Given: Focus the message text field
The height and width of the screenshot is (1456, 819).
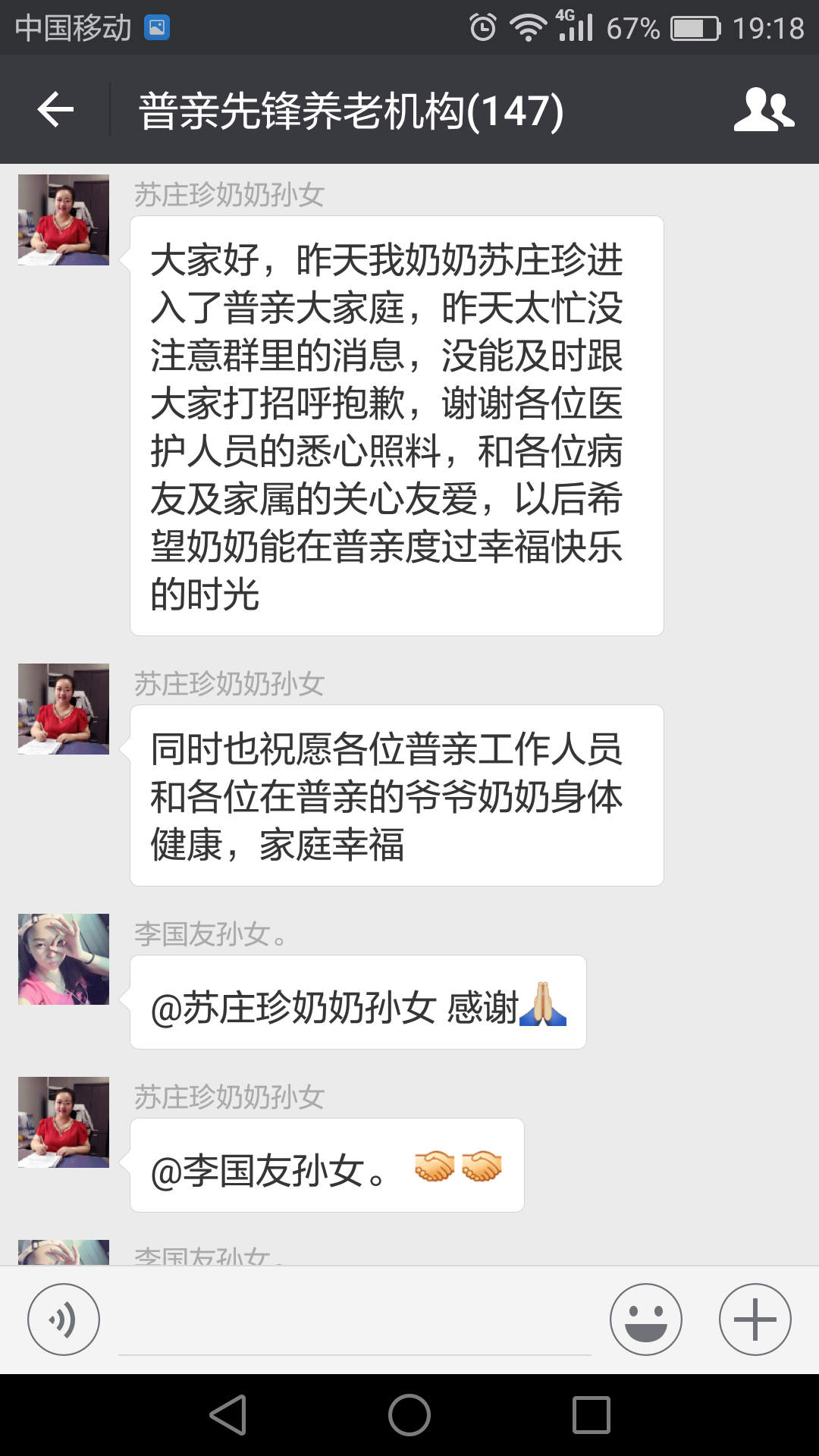Looking at the screenshot, I should pos(354,1323).
